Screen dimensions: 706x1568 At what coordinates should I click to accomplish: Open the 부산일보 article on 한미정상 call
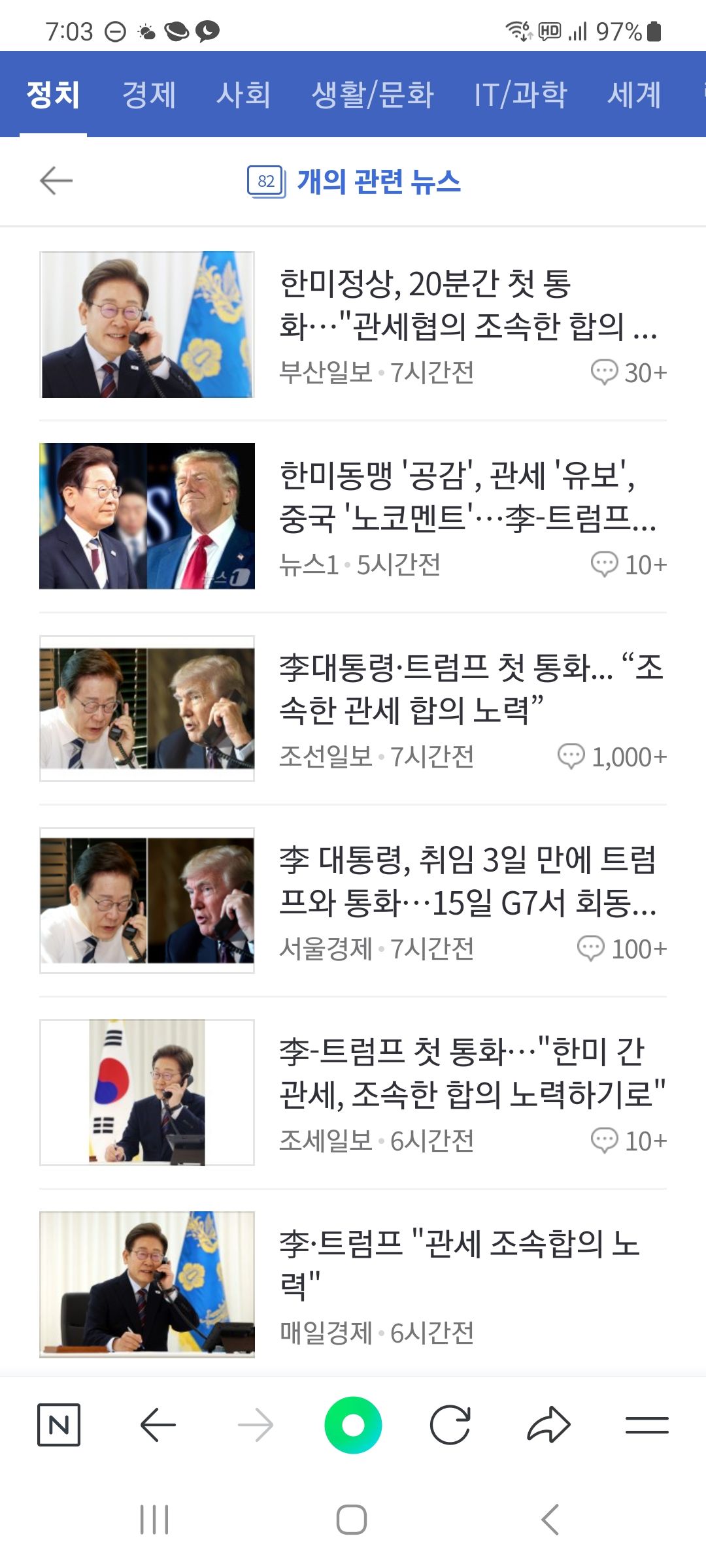pos(467,304)
